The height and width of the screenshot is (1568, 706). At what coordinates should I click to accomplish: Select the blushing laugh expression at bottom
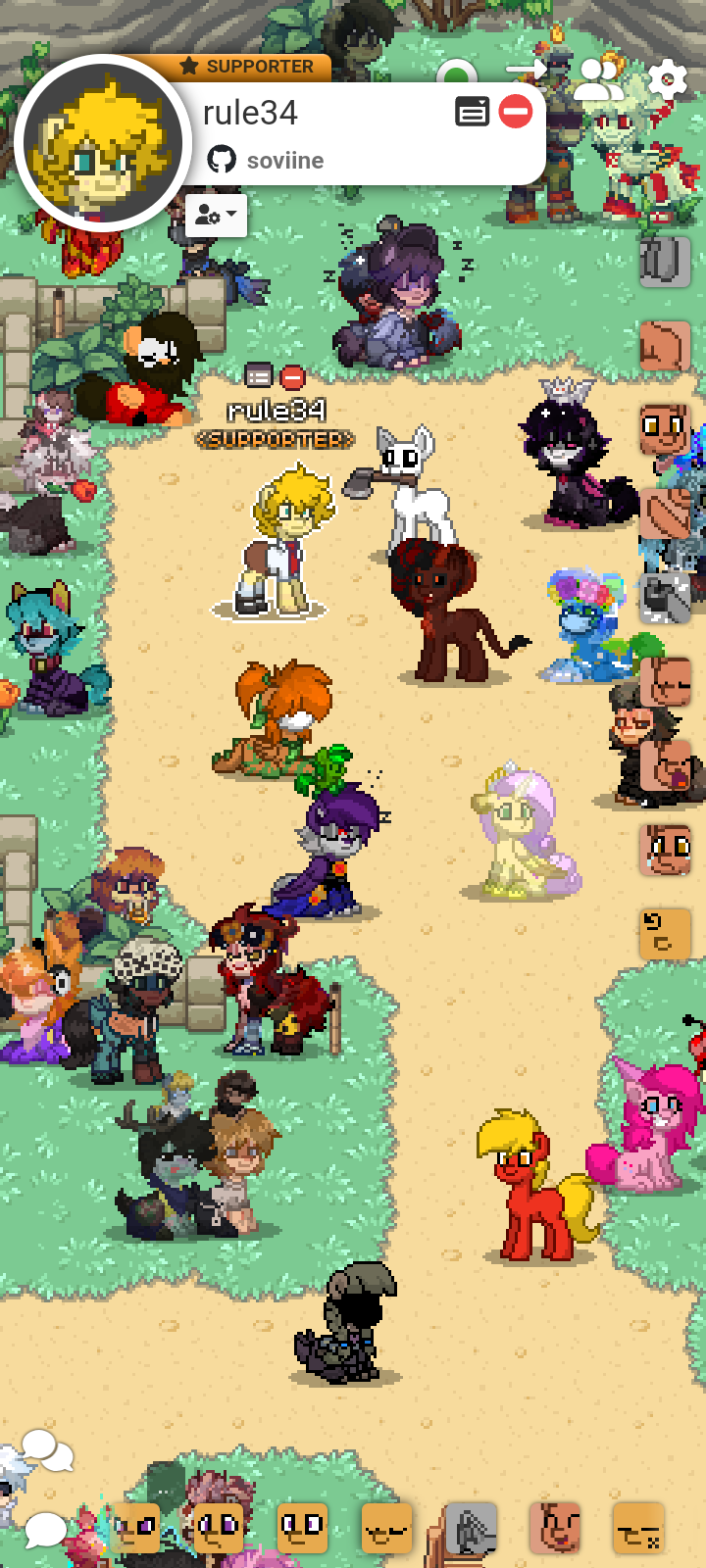click(x=555, y=1529)
